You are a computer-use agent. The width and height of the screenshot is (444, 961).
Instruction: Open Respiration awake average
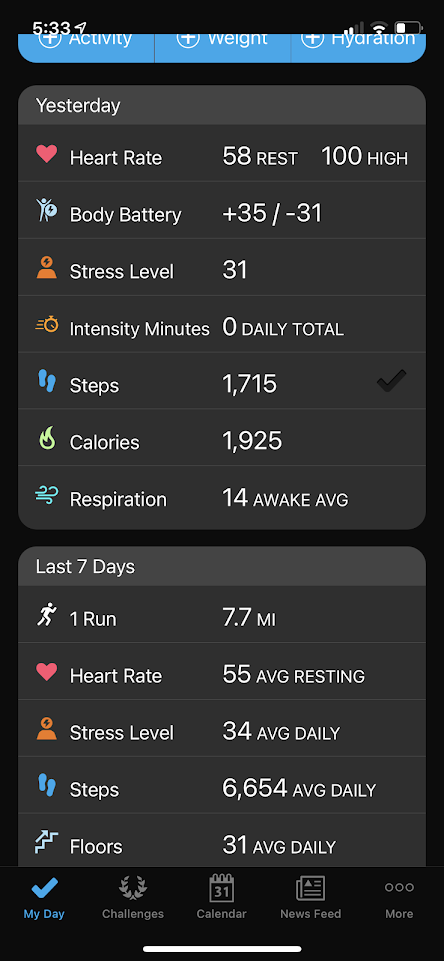[x=222, y=497]
